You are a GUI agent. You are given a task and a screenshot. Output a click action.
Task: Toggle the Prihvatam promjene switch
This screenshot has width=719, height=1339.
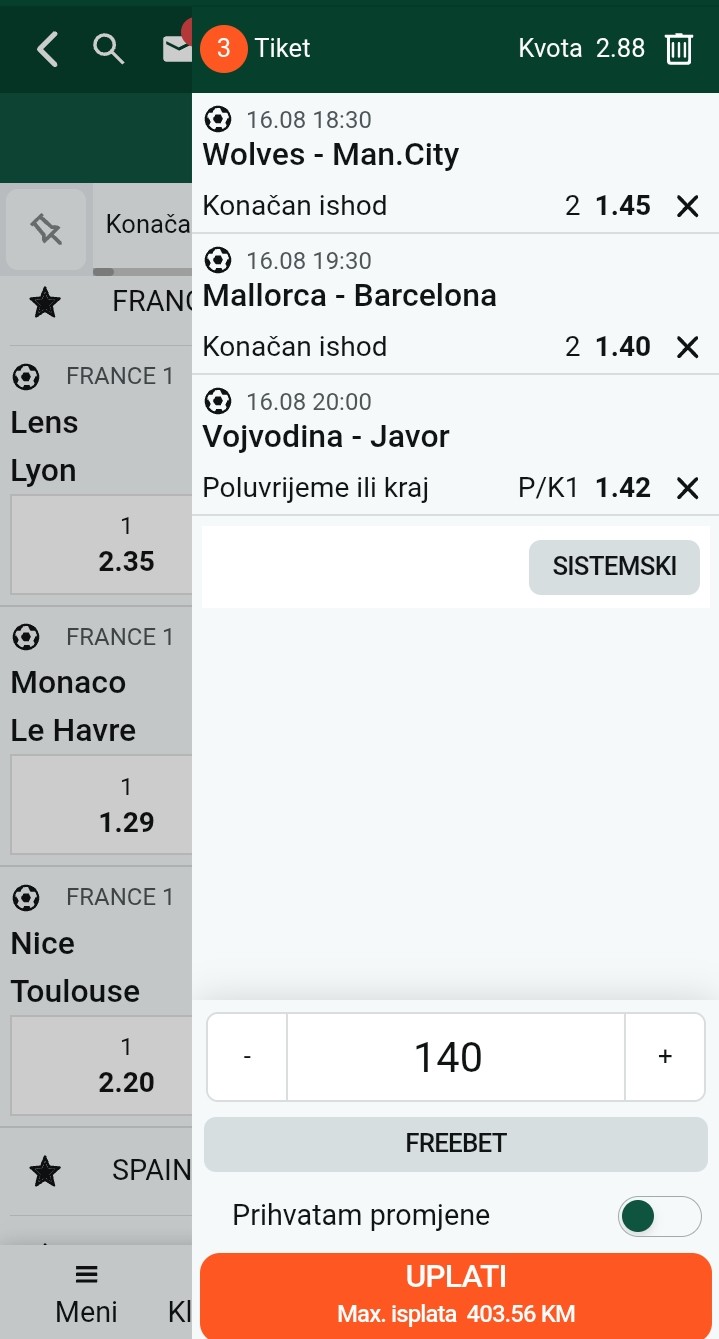click(660, 1216)
